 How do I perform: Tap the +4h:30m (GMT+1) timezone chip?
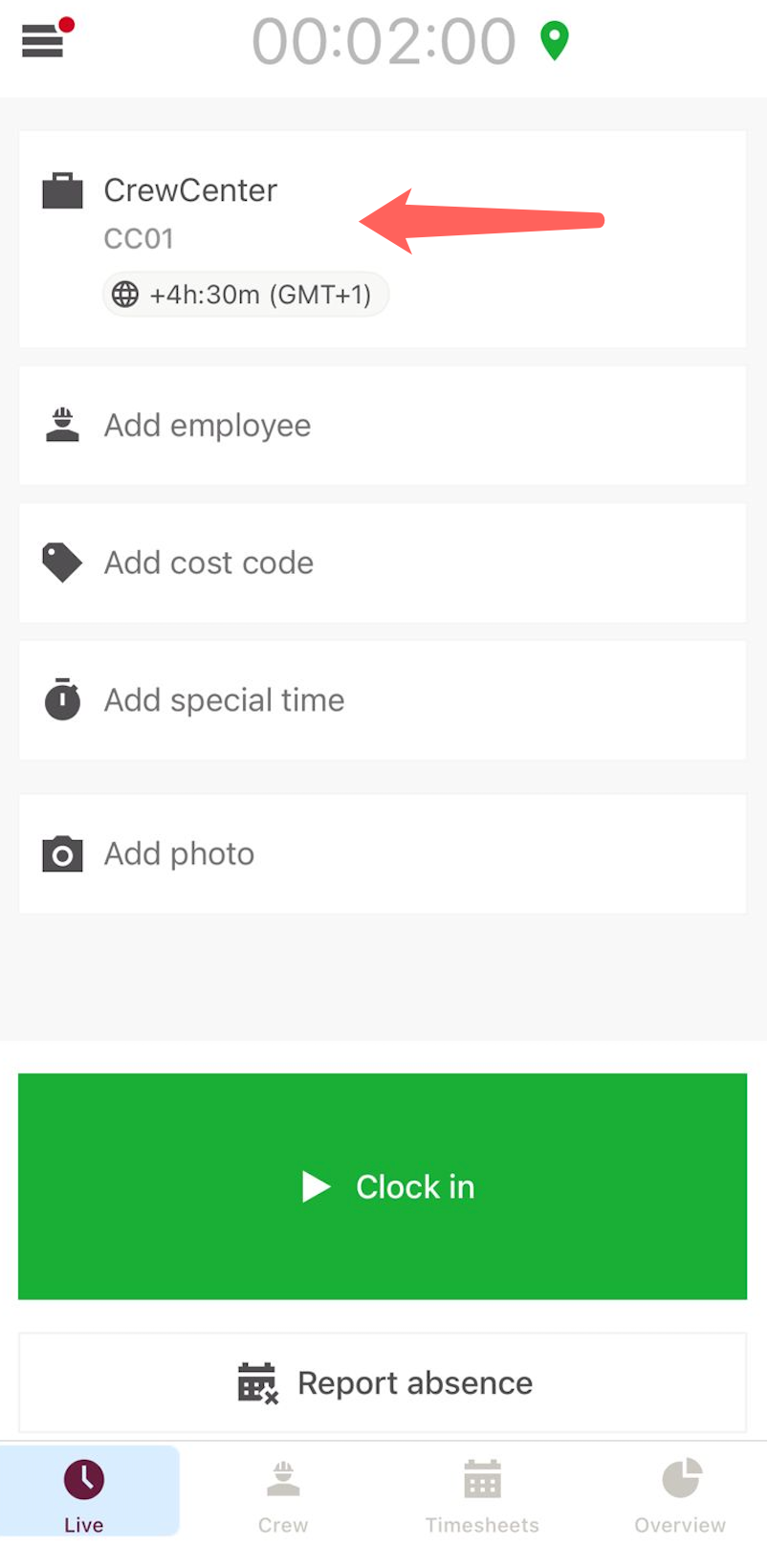(x=246, y=295)
